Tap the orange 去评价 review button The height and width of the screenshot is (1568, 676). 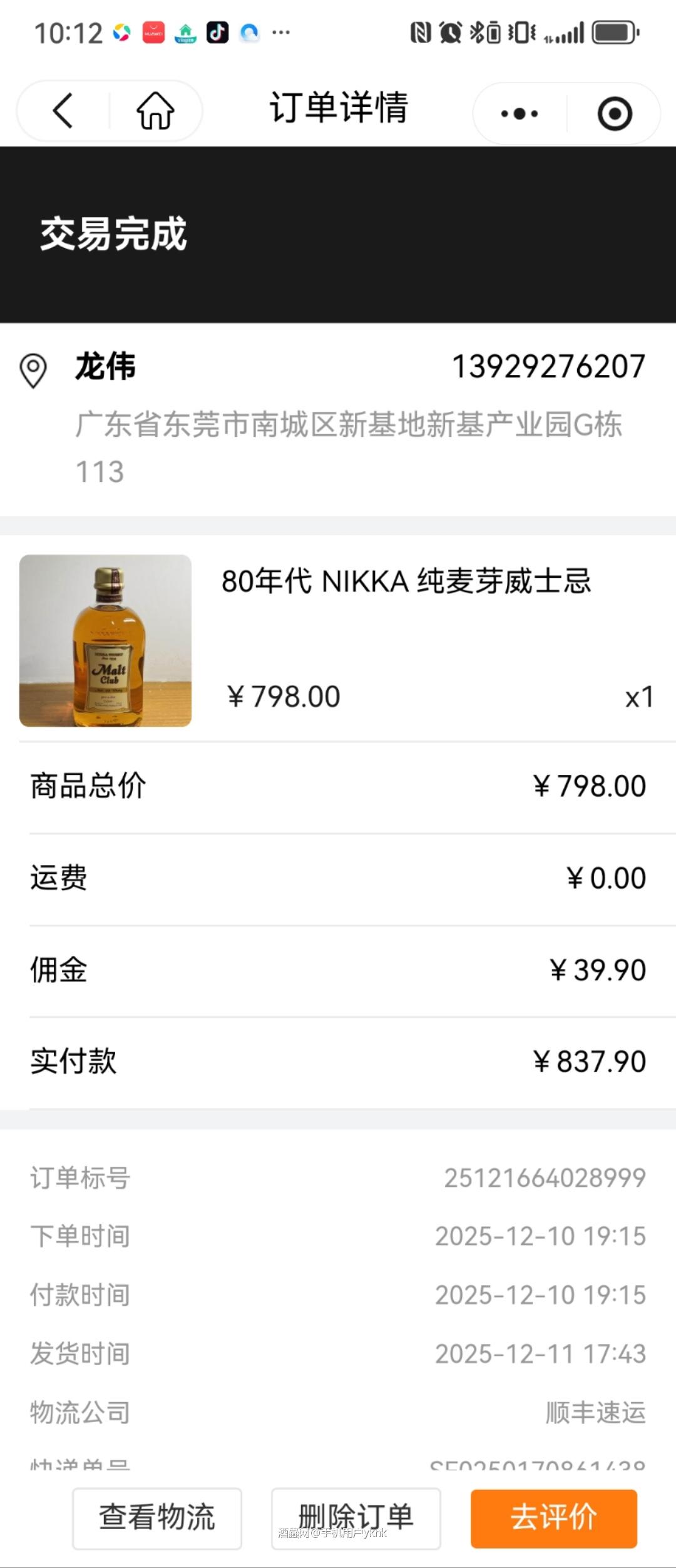553,1517
